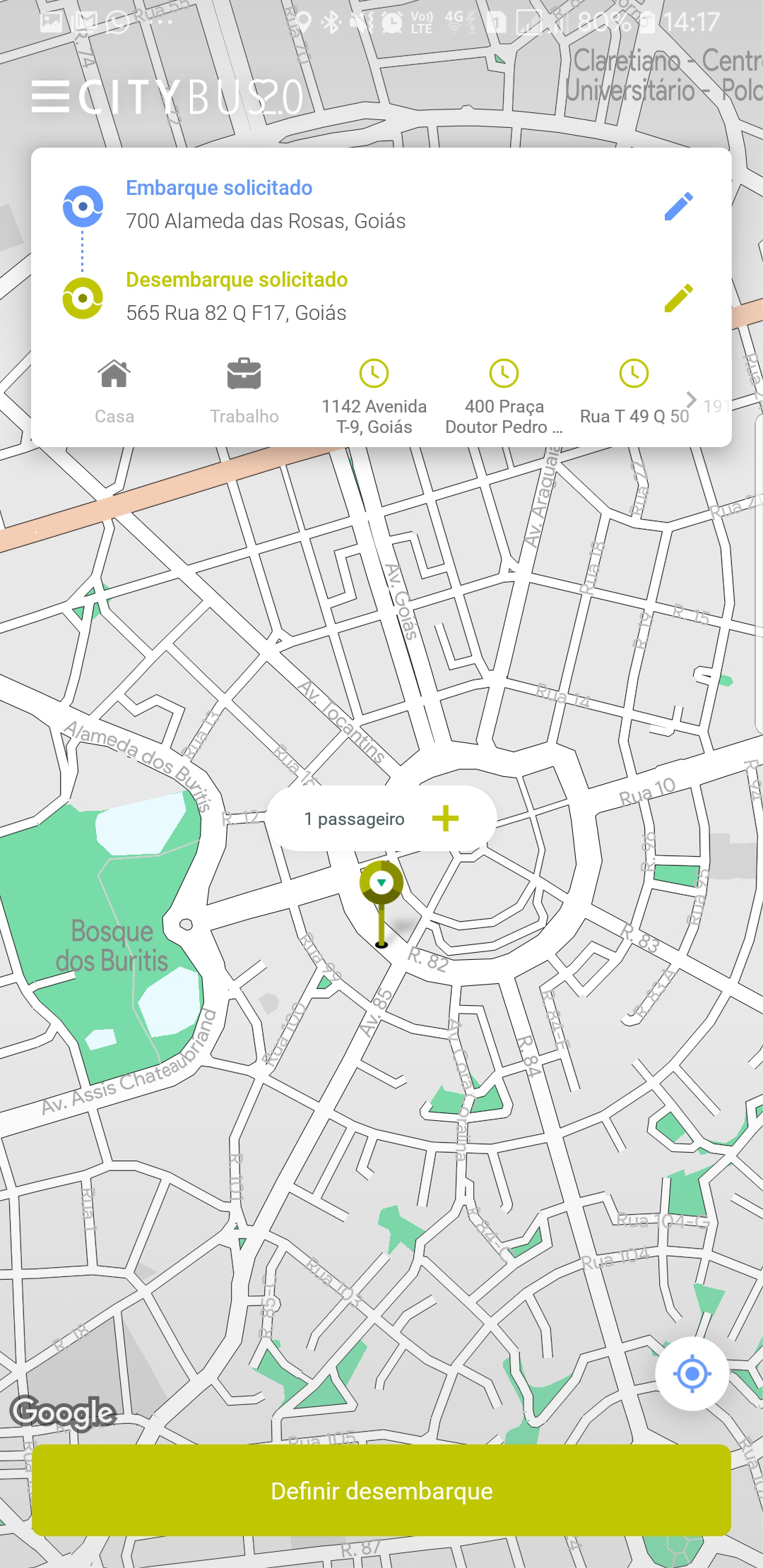Viewport: 763px width, 1568px height.
Task: Open the hamburger drawer menu
Action: 50,97
